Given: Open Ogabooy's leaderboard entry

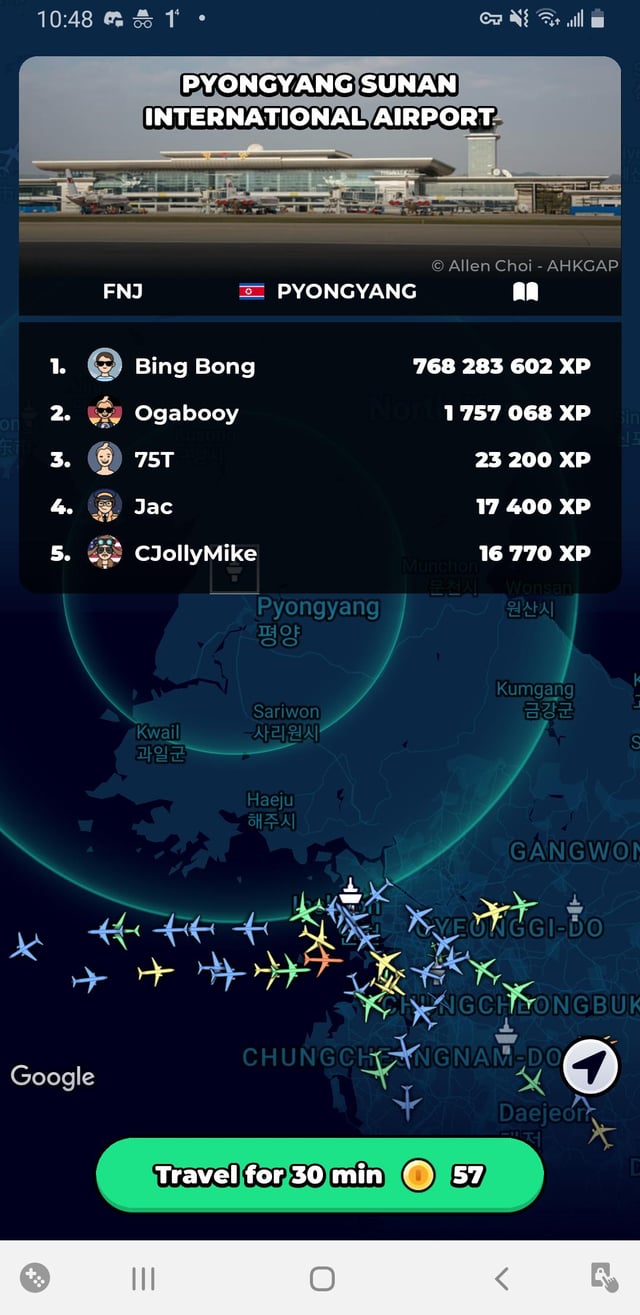Looking at the screenshot, I should 320,413.
